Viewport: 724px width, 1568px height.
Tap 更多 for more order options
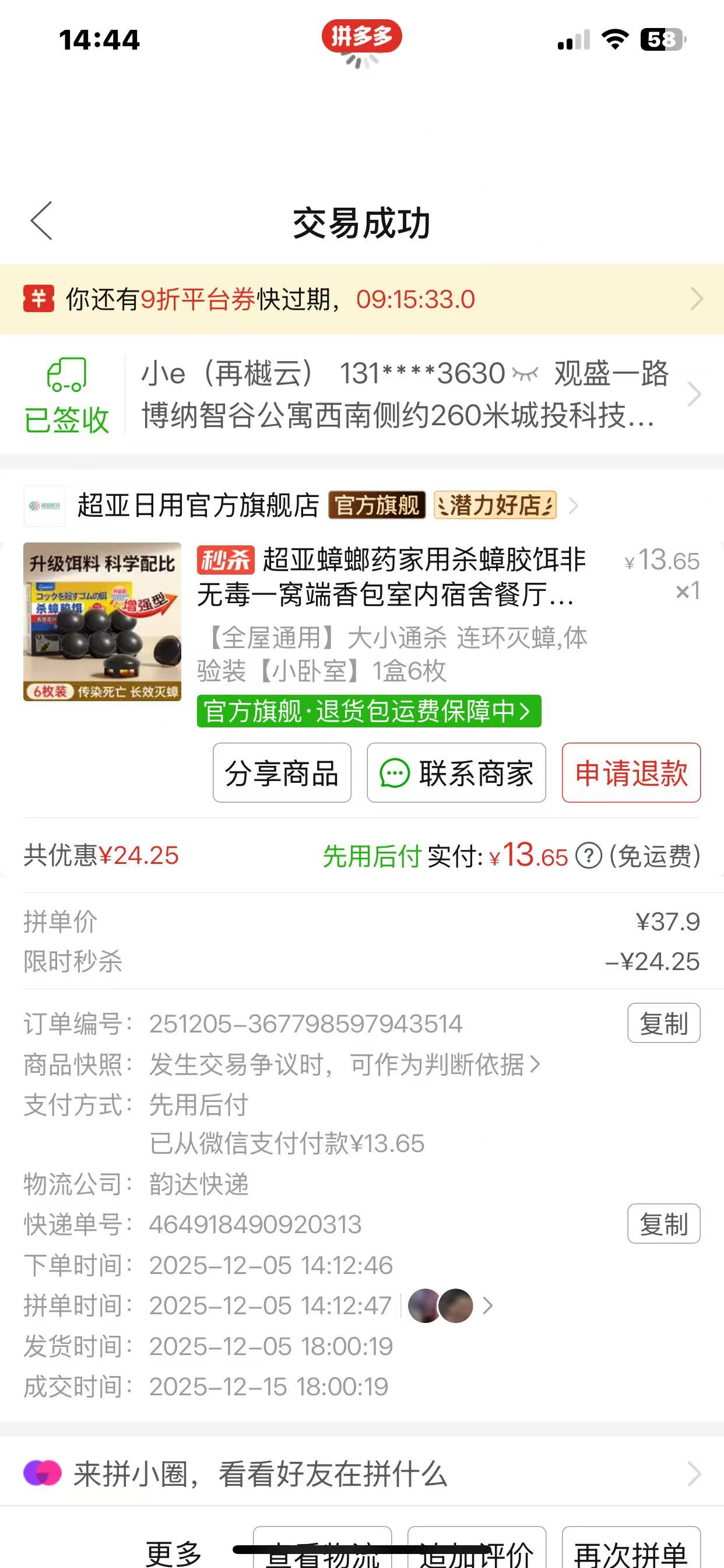coord(173,1551)
